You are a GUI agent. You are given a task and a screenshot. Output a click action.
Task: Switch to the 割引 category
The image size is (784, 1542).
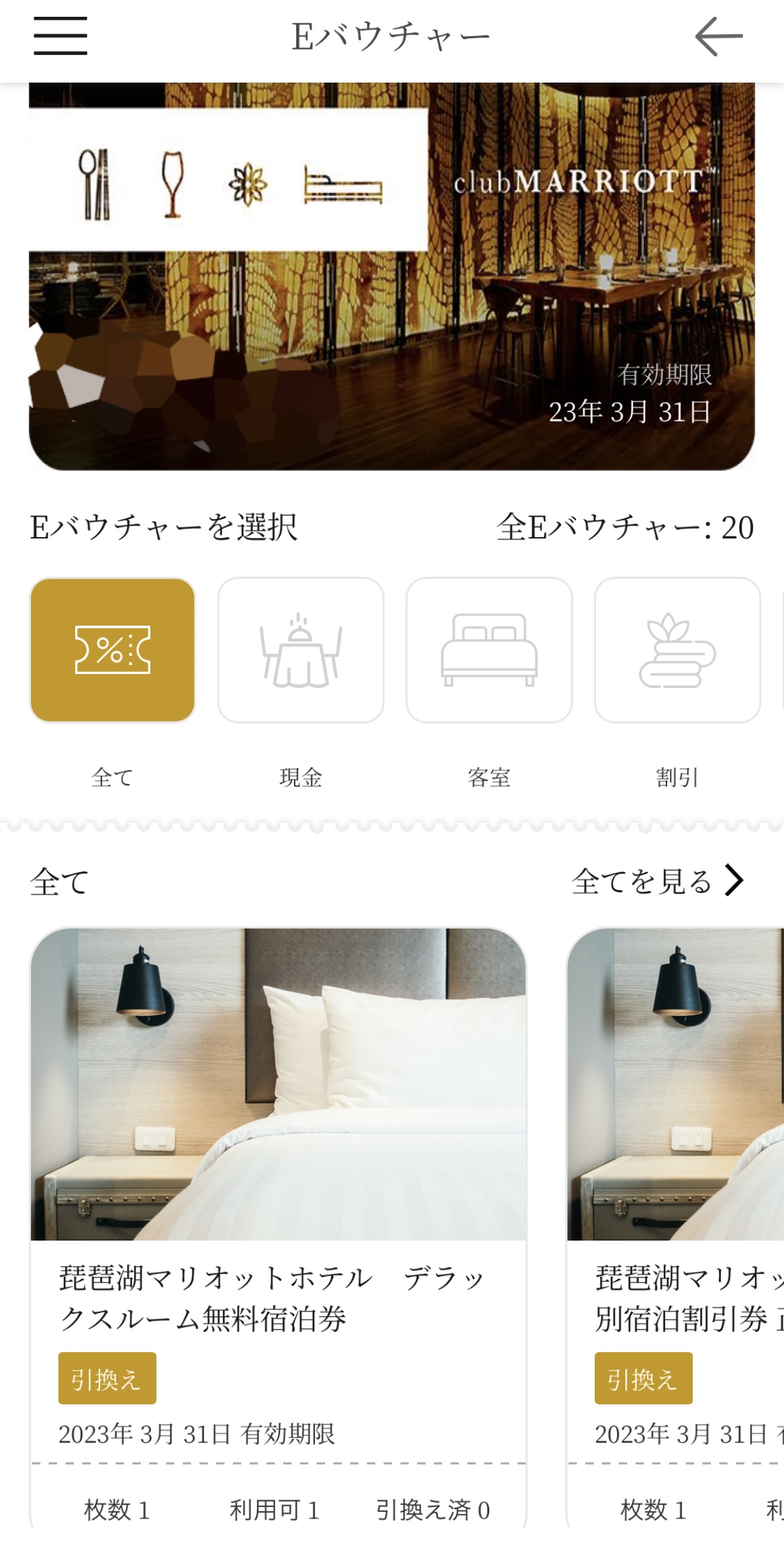(x=677, y=650)
